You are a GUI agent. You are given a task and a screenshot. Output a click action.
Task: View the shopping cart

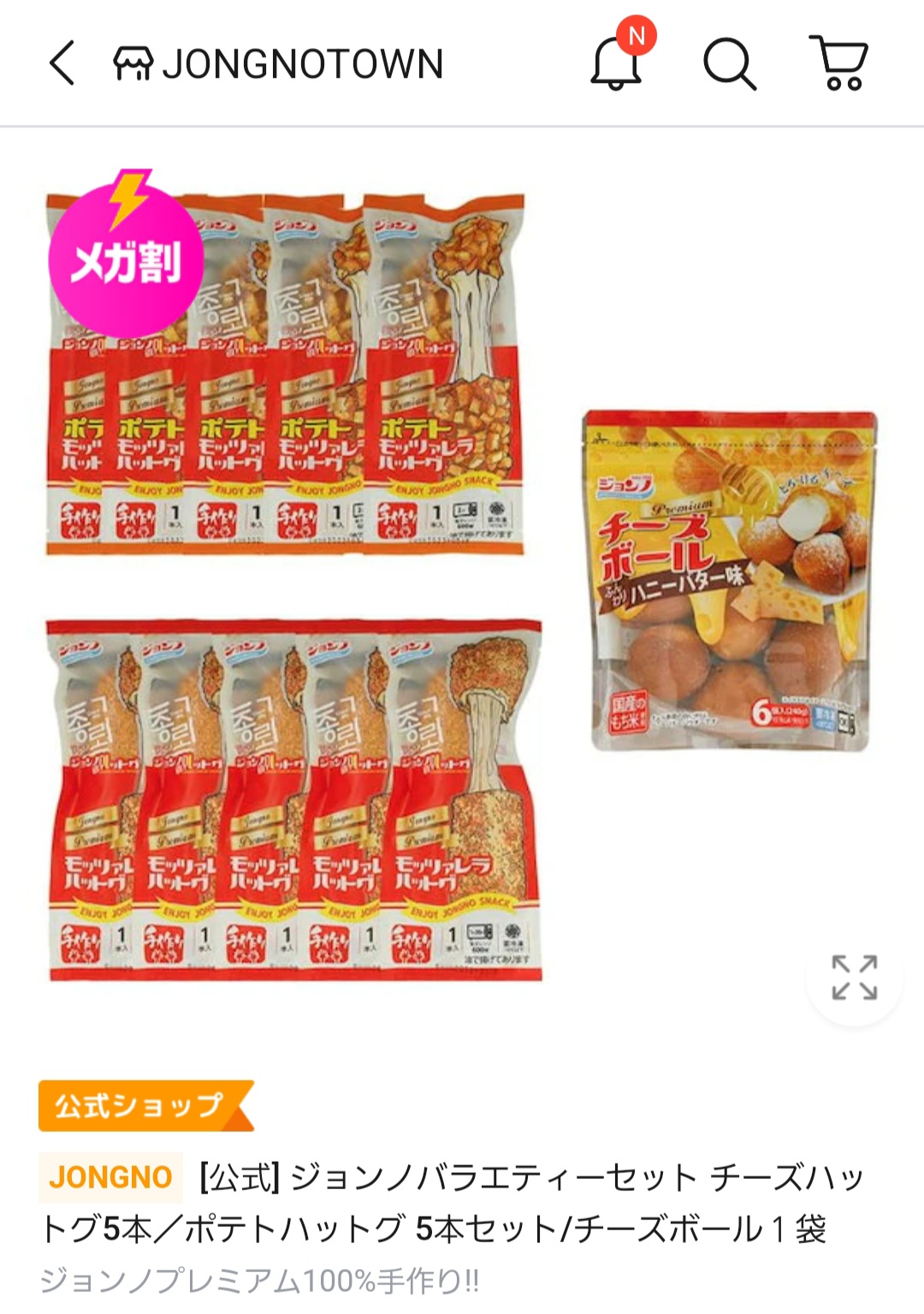839,63
